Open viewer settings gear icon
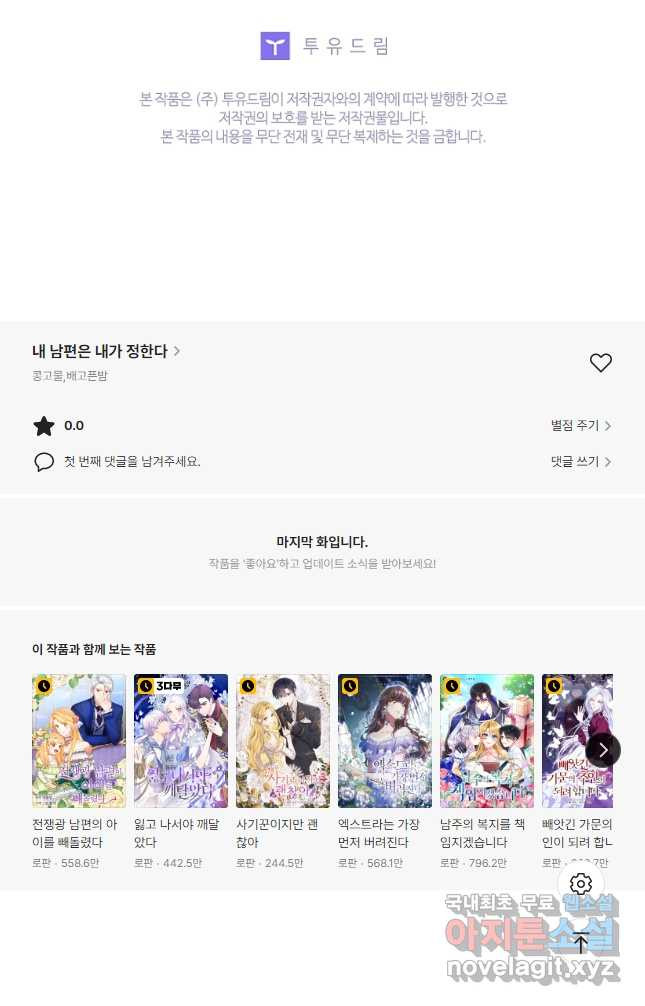 pos(581,884)
